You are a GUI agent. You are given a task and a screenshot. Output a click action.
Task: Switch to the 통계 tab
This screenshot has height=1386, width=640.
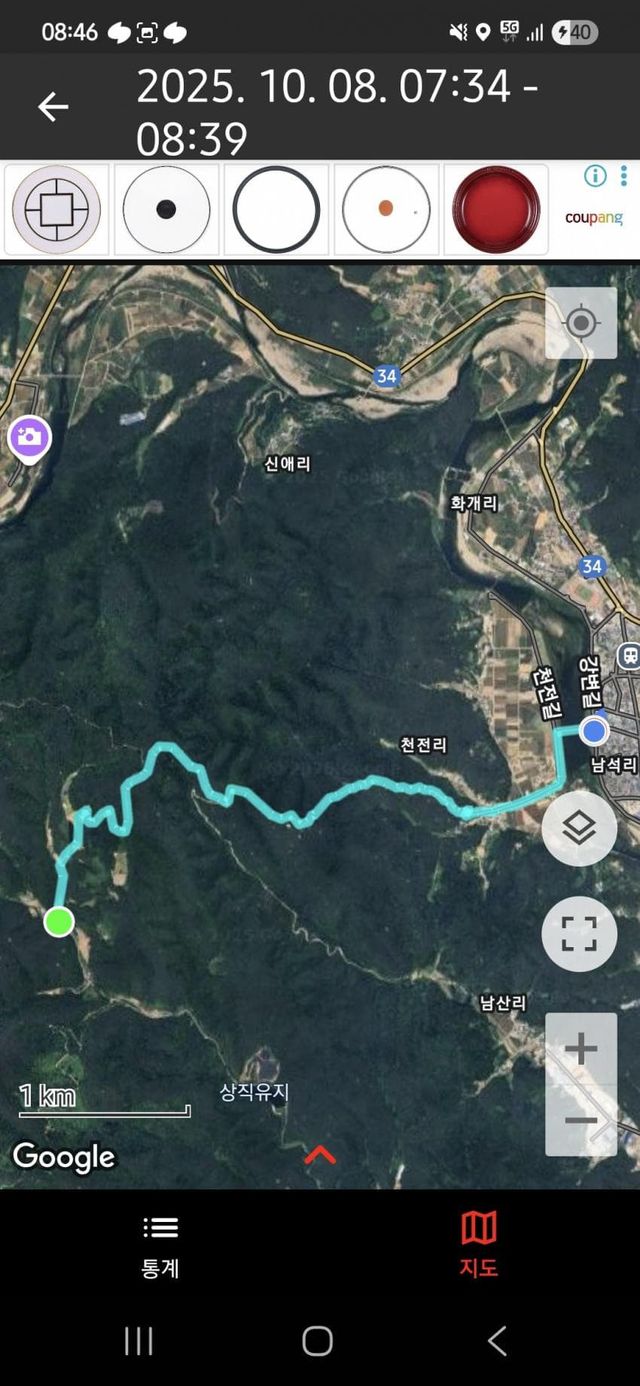point(160,1246)
